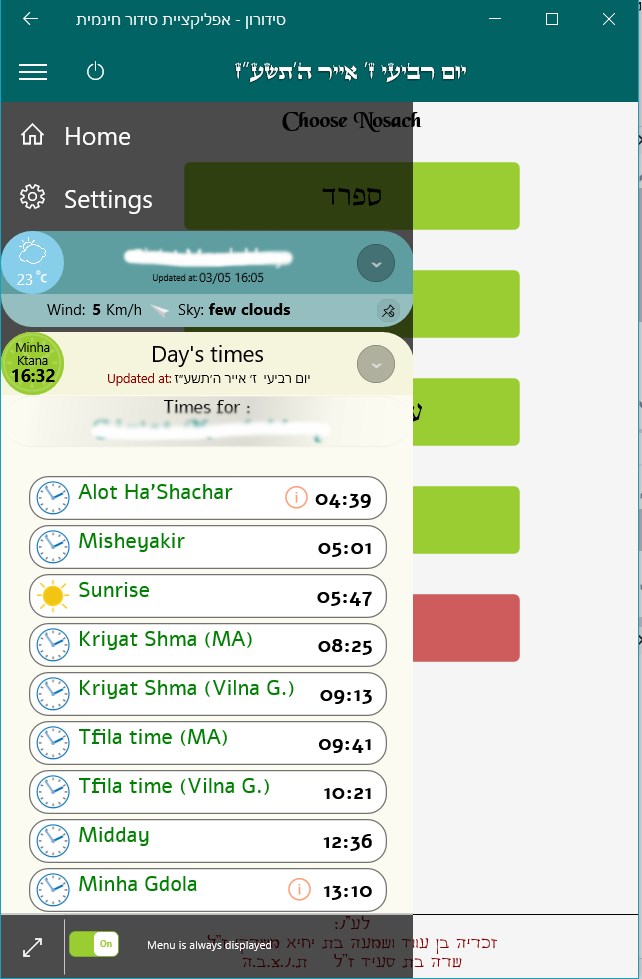The width and height of the screenshot is (642, 979).
Task: Expand the weather panel chevron
Action: [376, 264]
